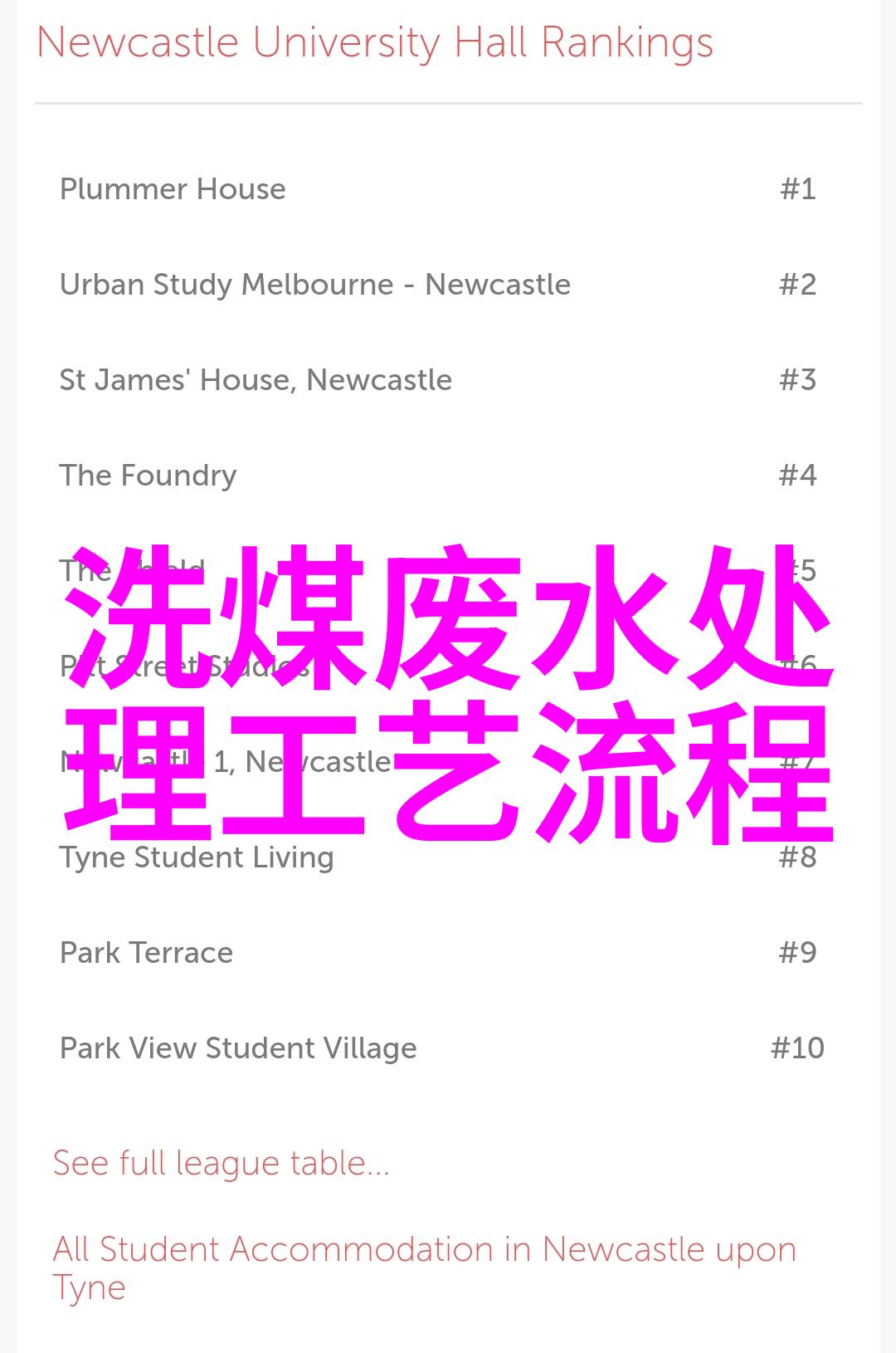Screen dimensions: 896x1353
Task: Open Plummer House hall ranking
Action: click(173, 189)
